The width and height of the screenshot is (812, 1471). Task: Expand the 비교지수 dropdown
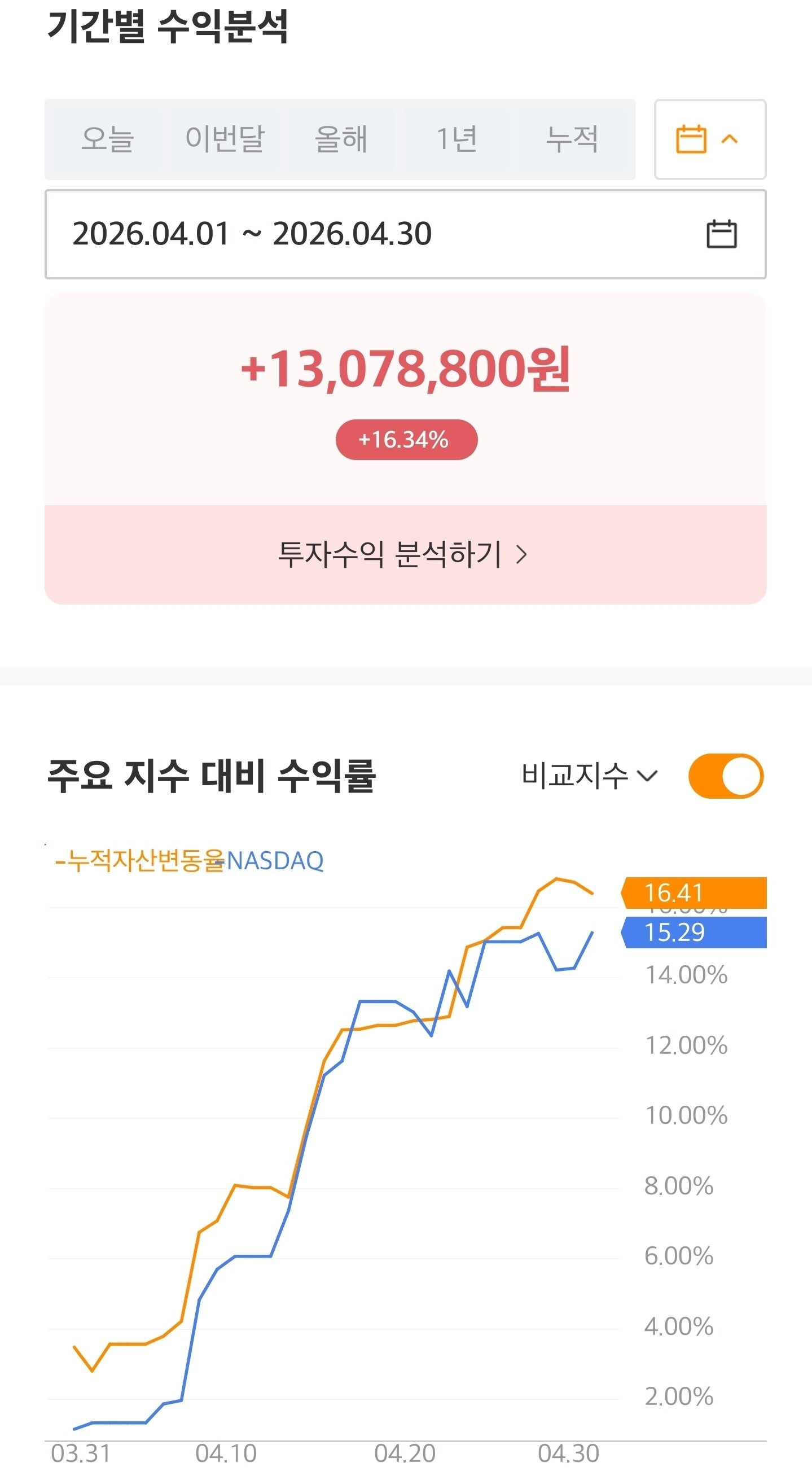click(x=590, y=776)
